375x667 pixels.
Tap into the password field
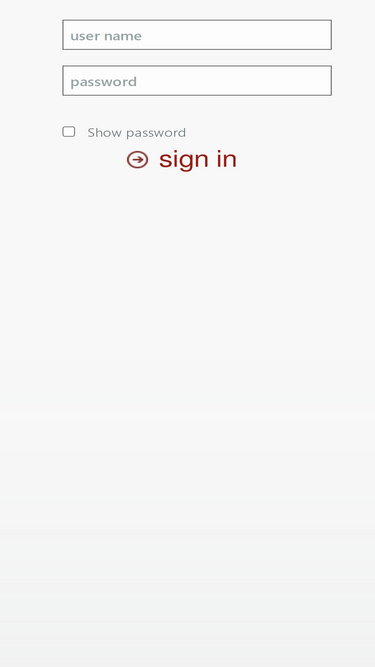click(197, 80)
